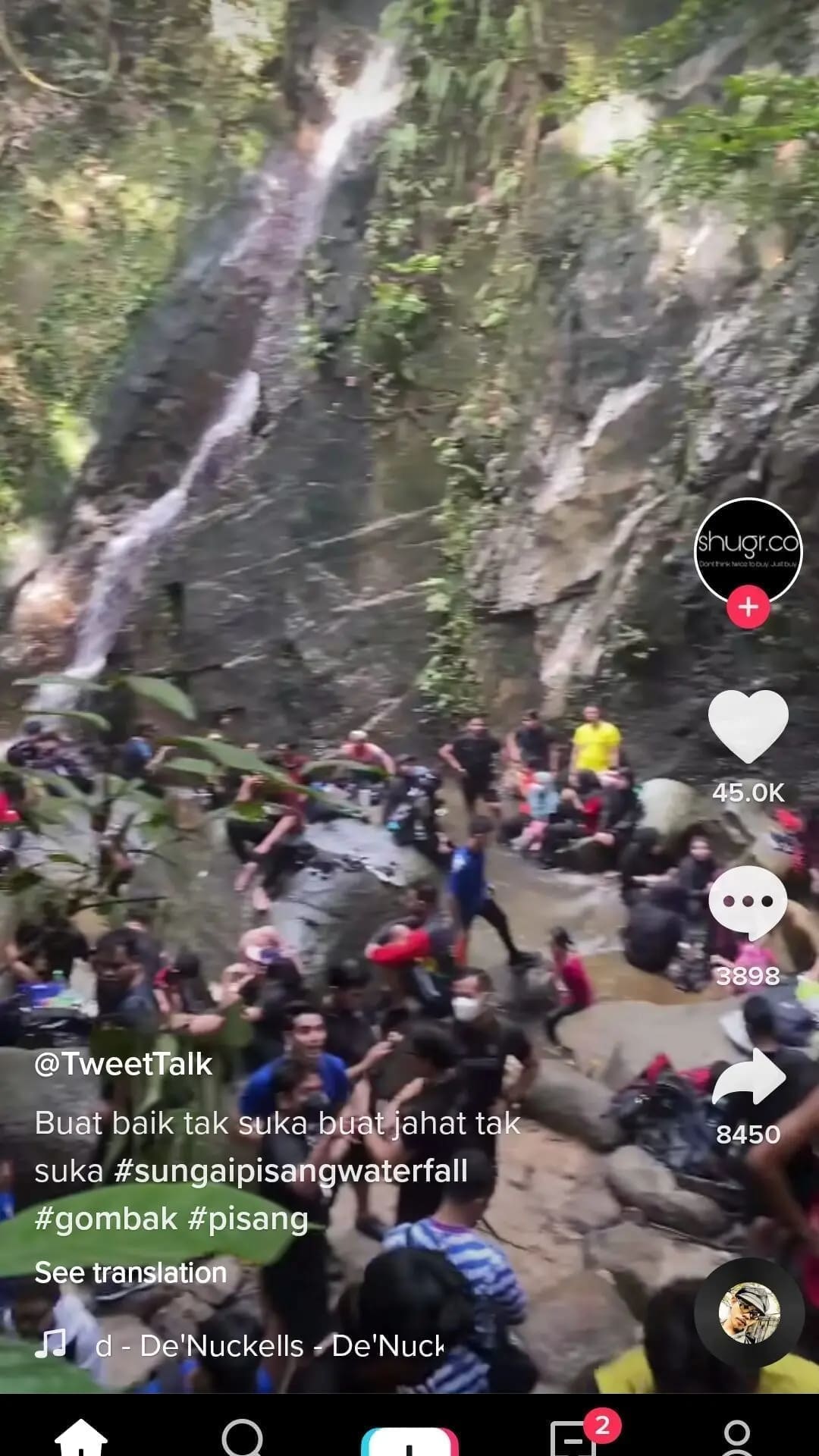Open the #gombak hashtag
The height and width of the screenshot is (1456, 819).
point(105,1219)
